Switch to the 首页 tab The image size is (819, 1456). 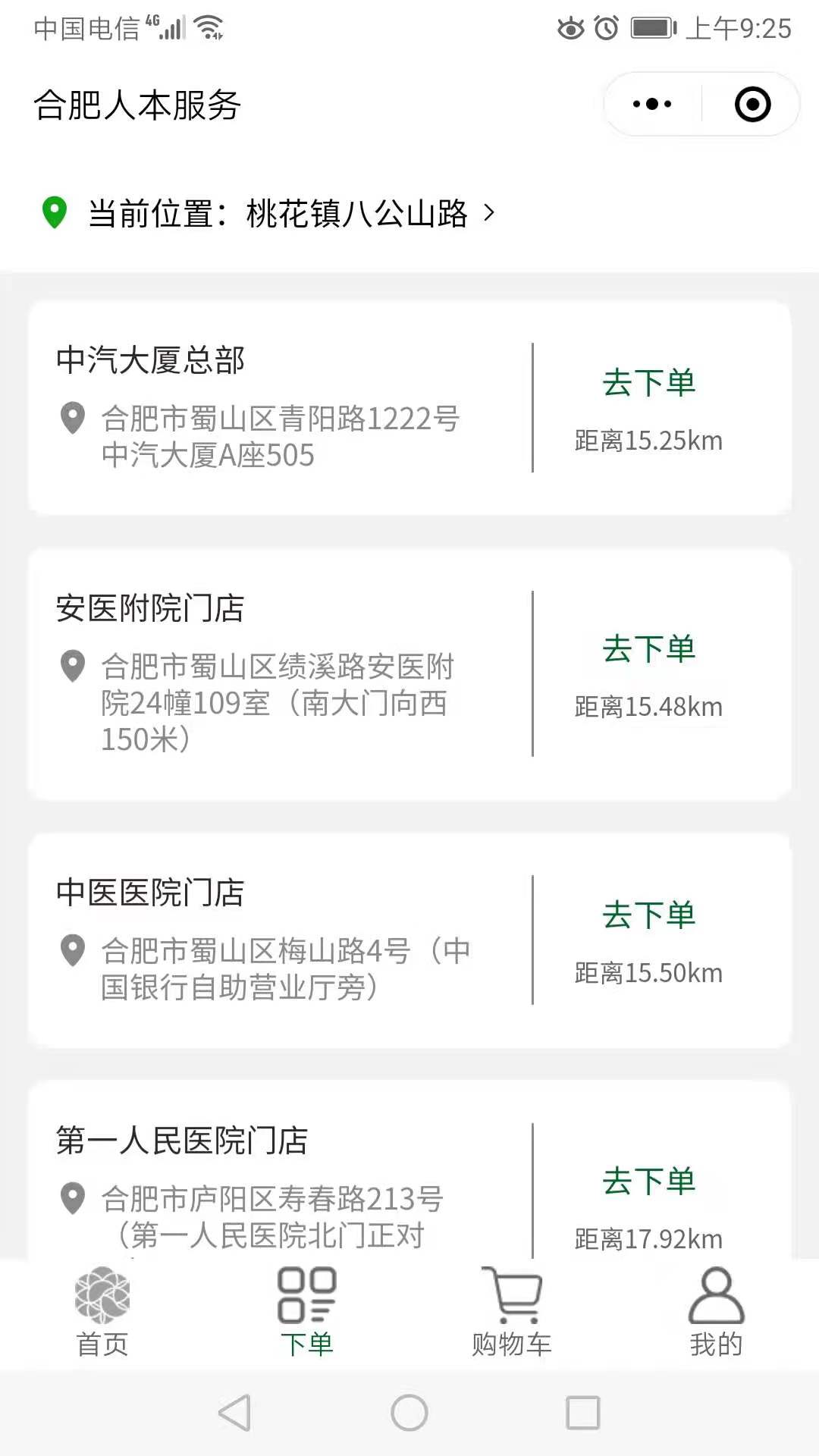[x=102, y=1313]
